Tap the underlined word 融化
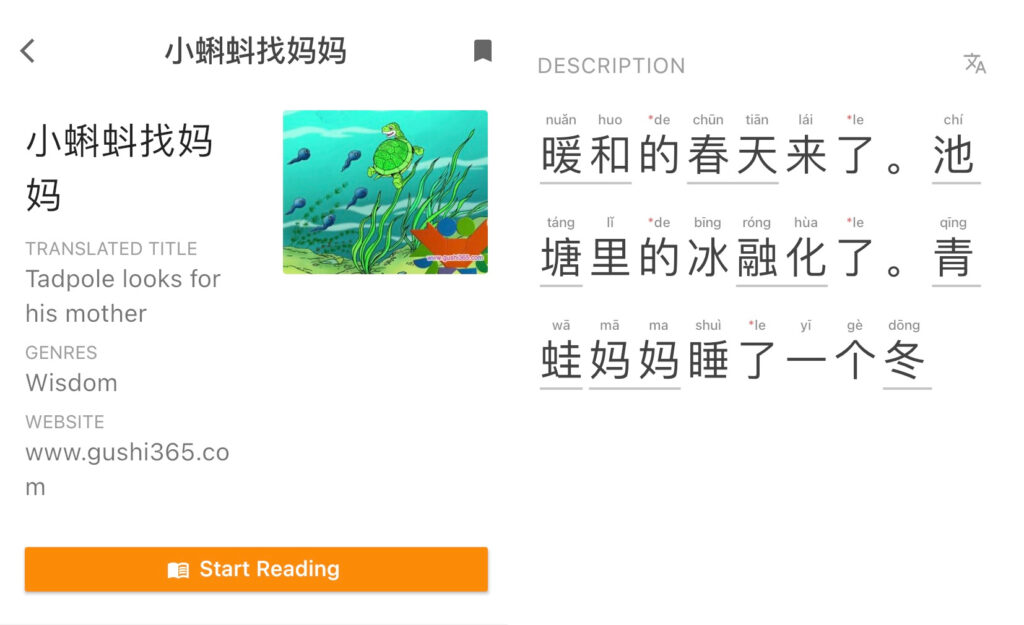This screenshot has width=1024, height=625. pyautogui.click(x=781, y=259)
